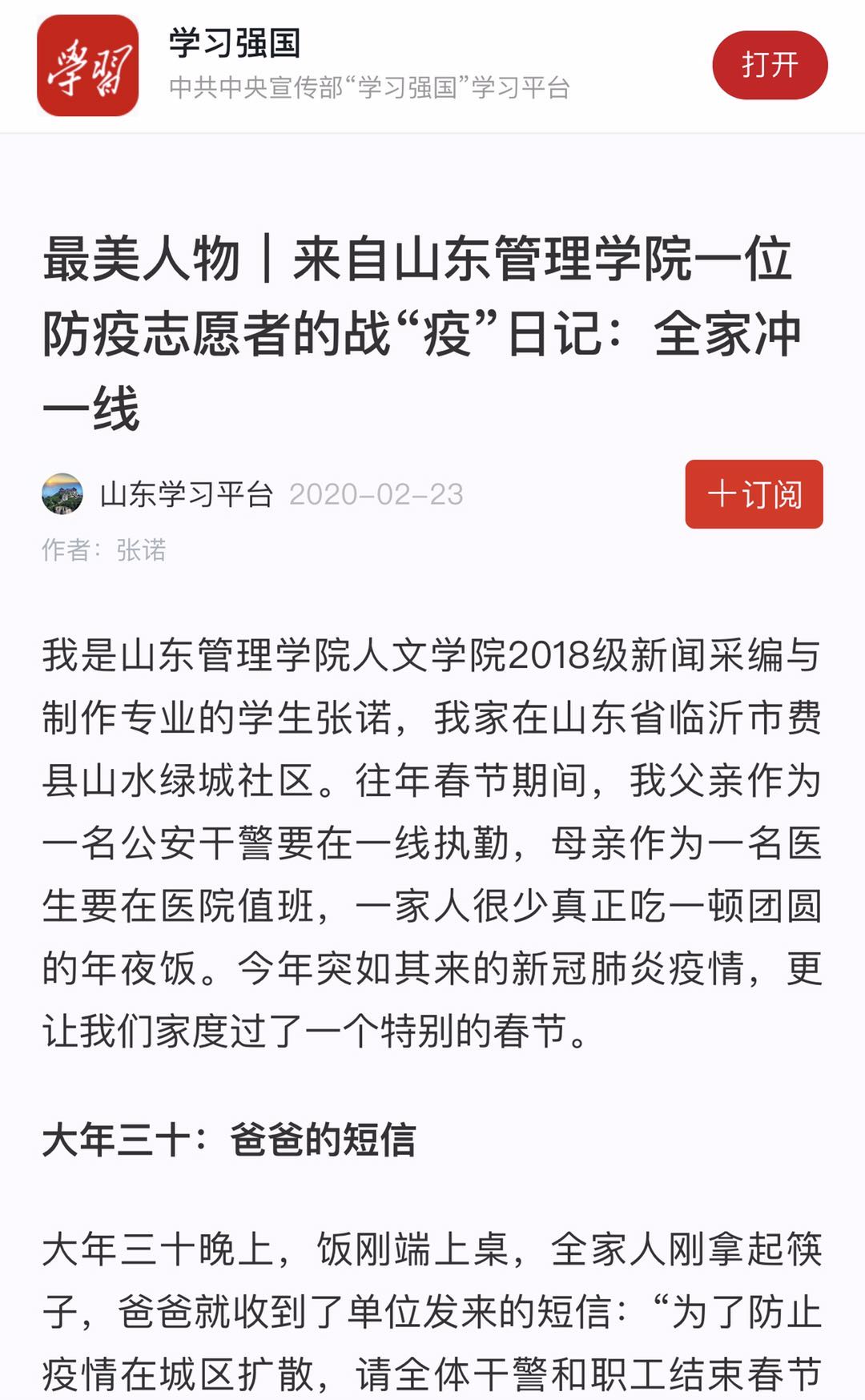865x1400 pixels.
Task: Subscribe with the 订阅 button
Action: point(754,494)
